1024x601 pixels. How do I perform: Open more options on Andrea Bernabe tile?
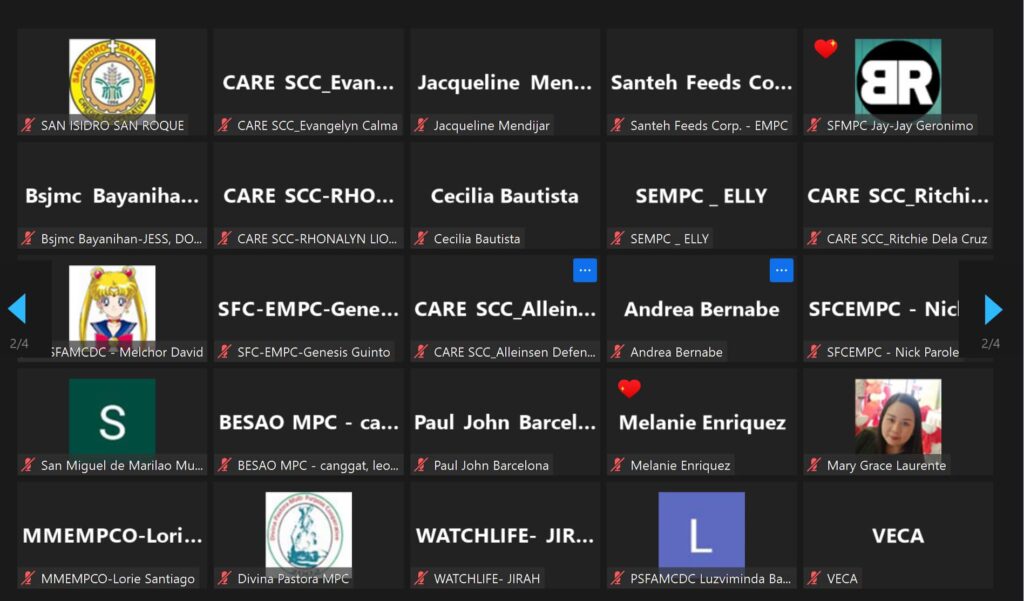pos(781,271)
